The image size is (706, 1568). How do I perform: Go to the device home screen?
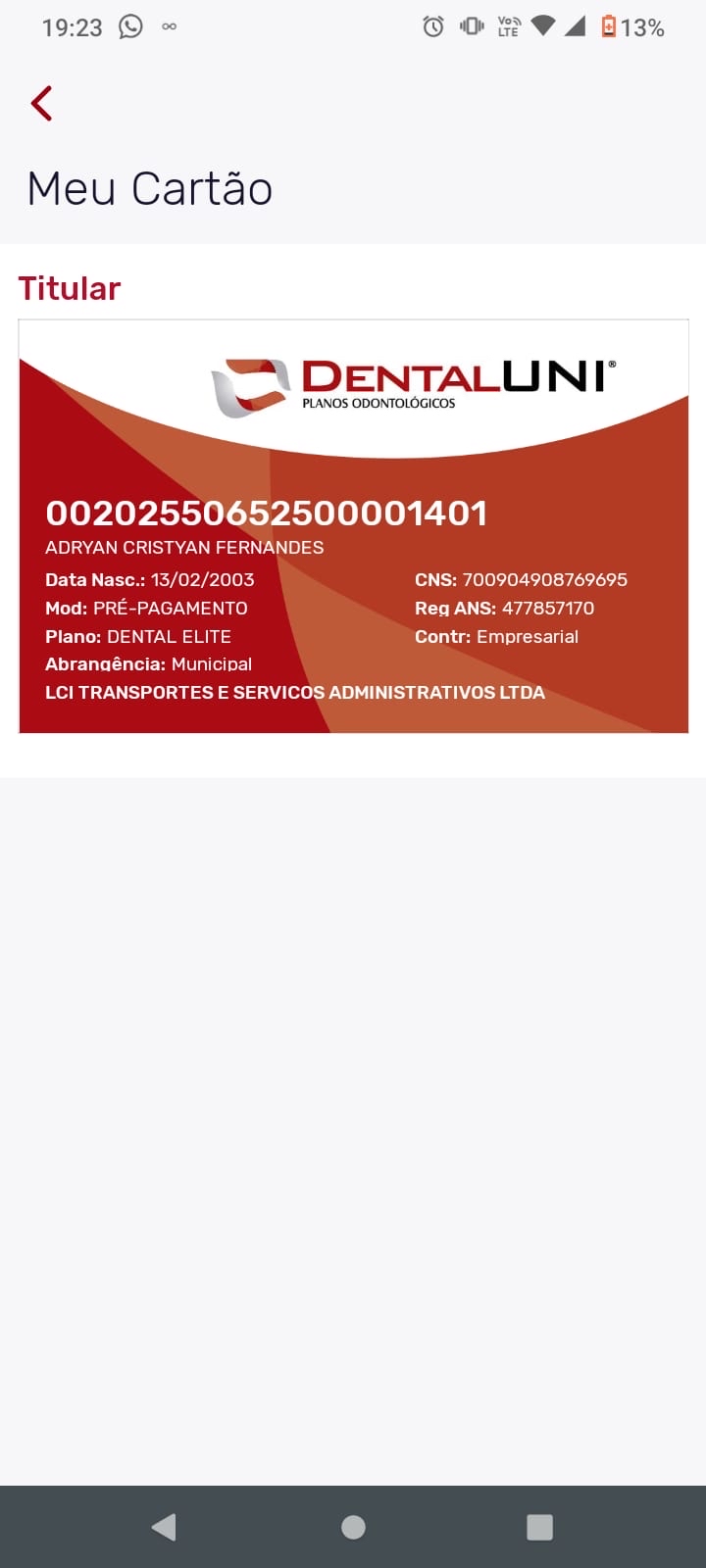[x=353, y=1526]
